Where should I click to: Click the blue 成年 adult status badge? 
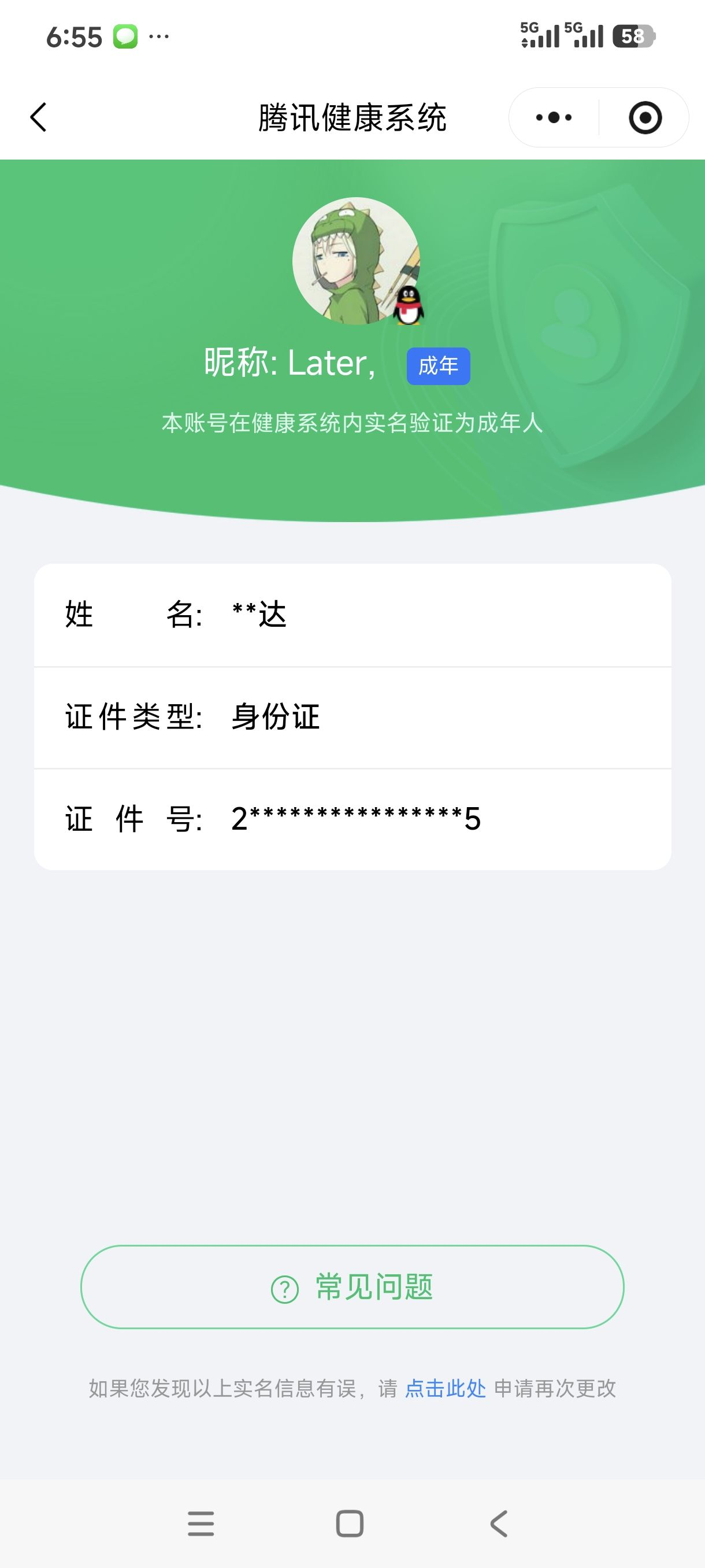click(x=439, y=366)
